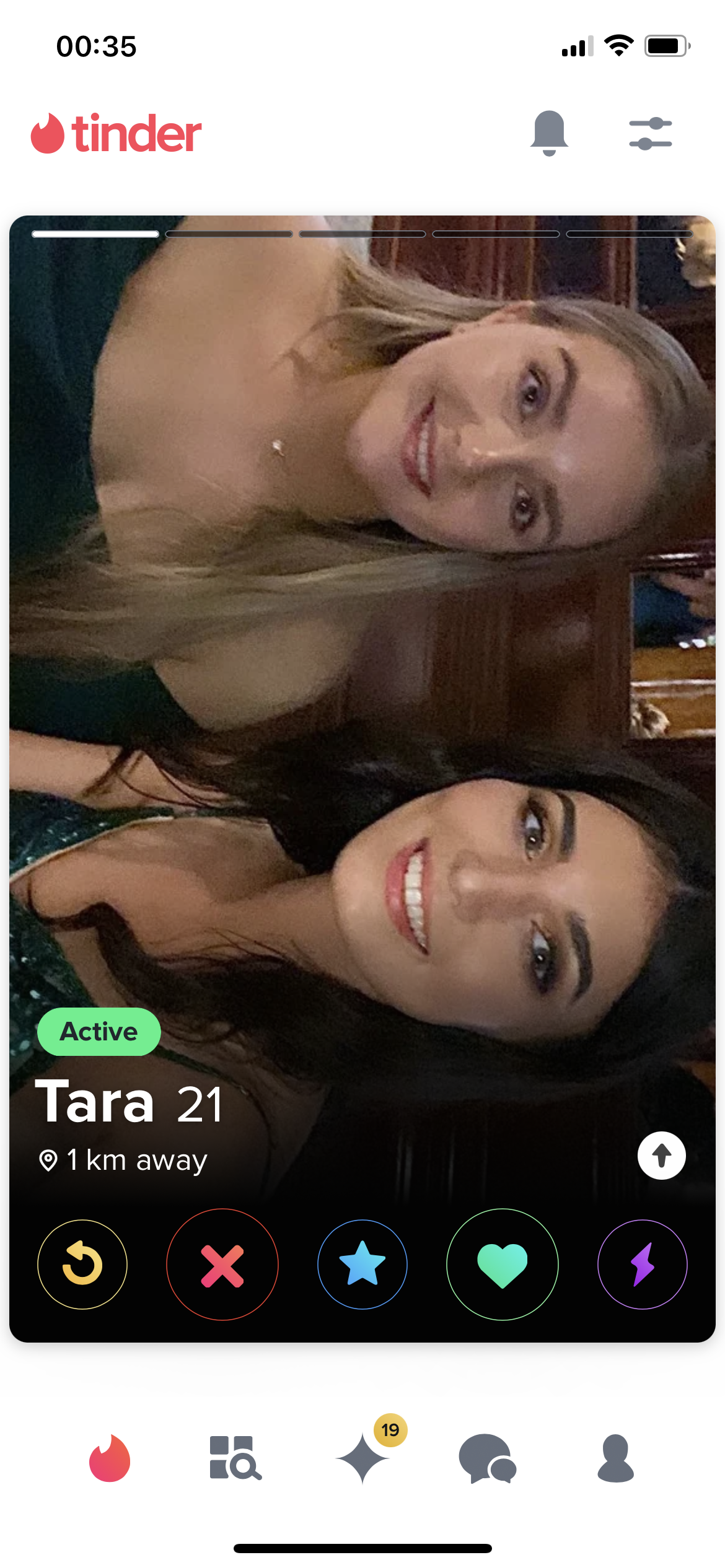Expand Tara's profile with the up arrow
725x1568 pixels.
pos(662,1156)
